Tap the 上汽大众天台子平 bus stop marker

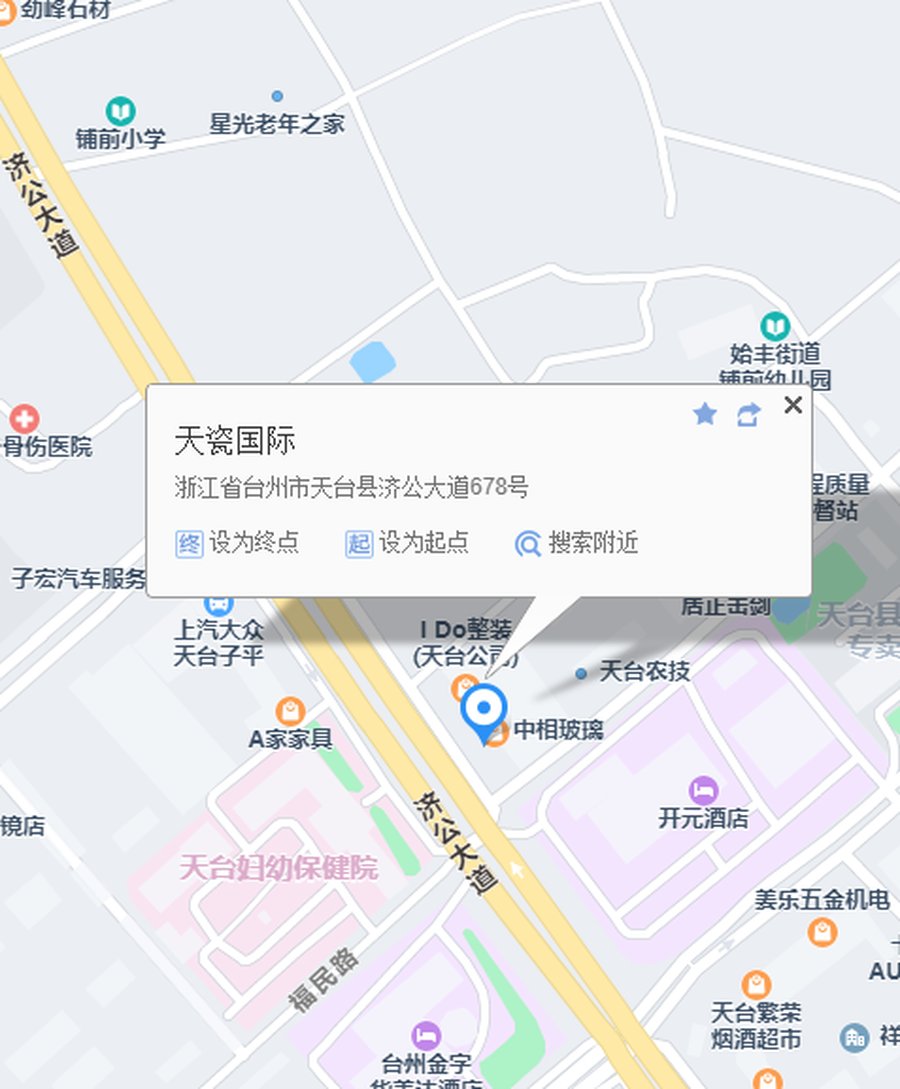click(x=219, y=603)
